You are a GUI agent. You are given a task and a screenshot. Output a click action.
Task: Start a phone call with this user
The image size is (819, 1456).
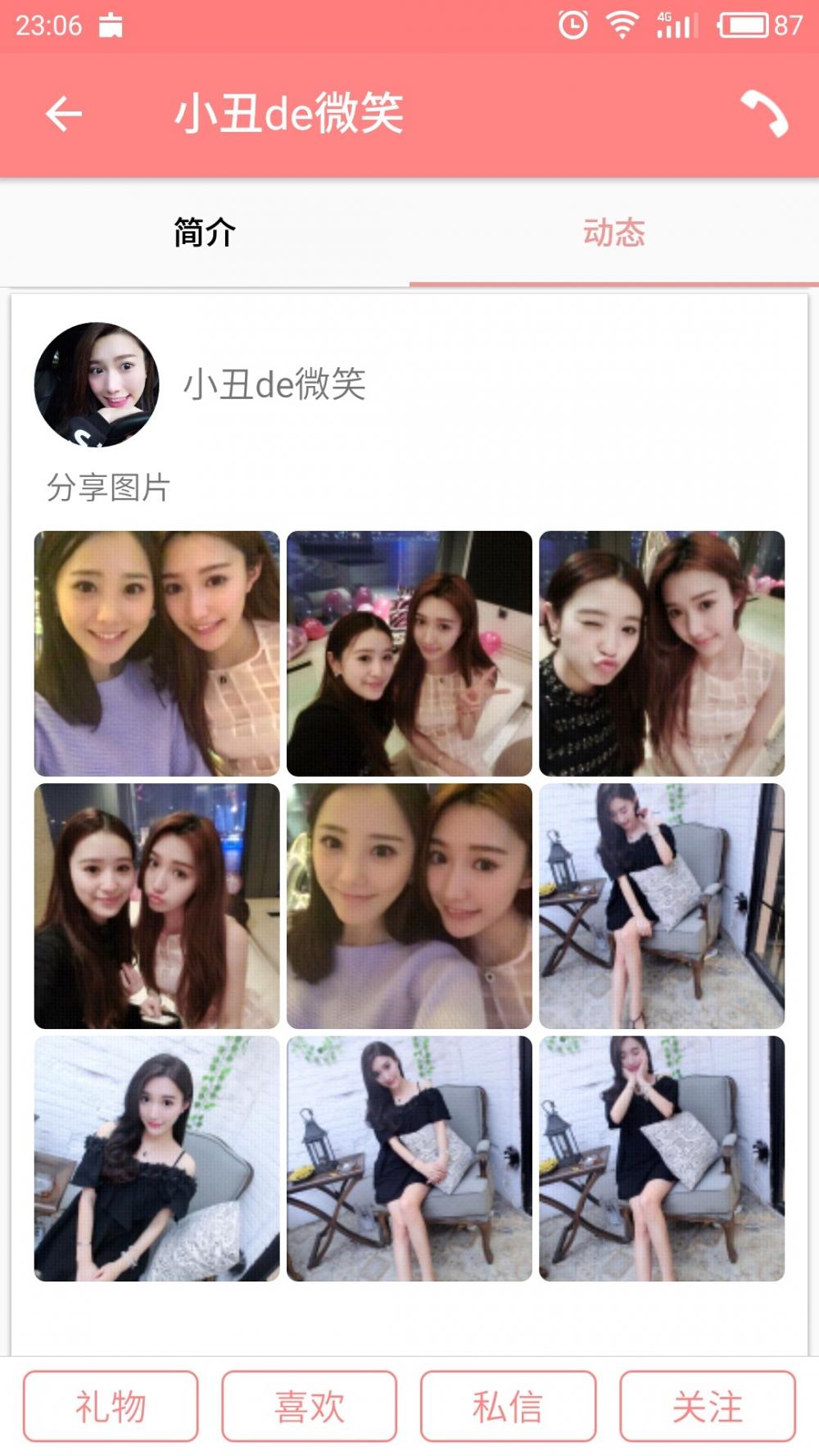763,114
